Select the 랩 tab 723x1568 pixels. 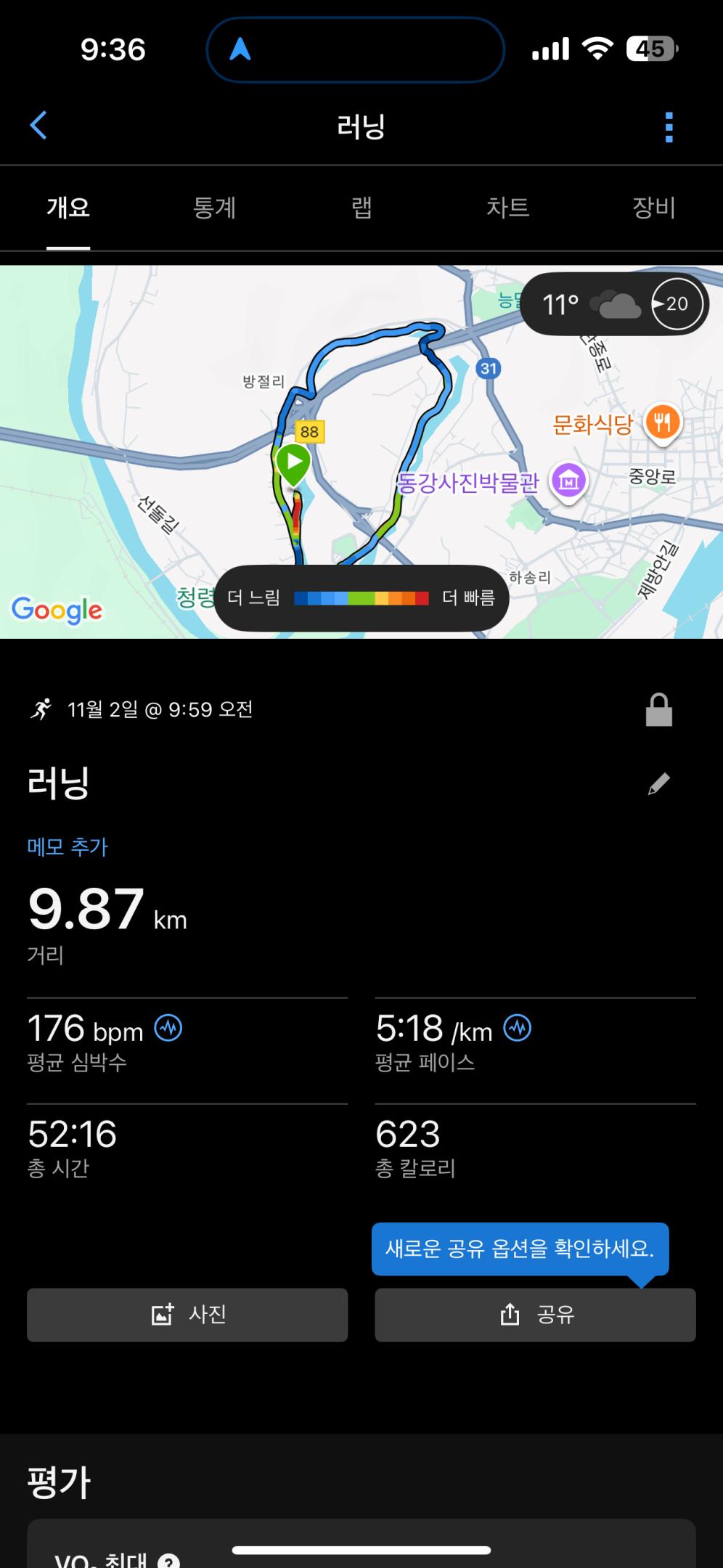point(362,208)
